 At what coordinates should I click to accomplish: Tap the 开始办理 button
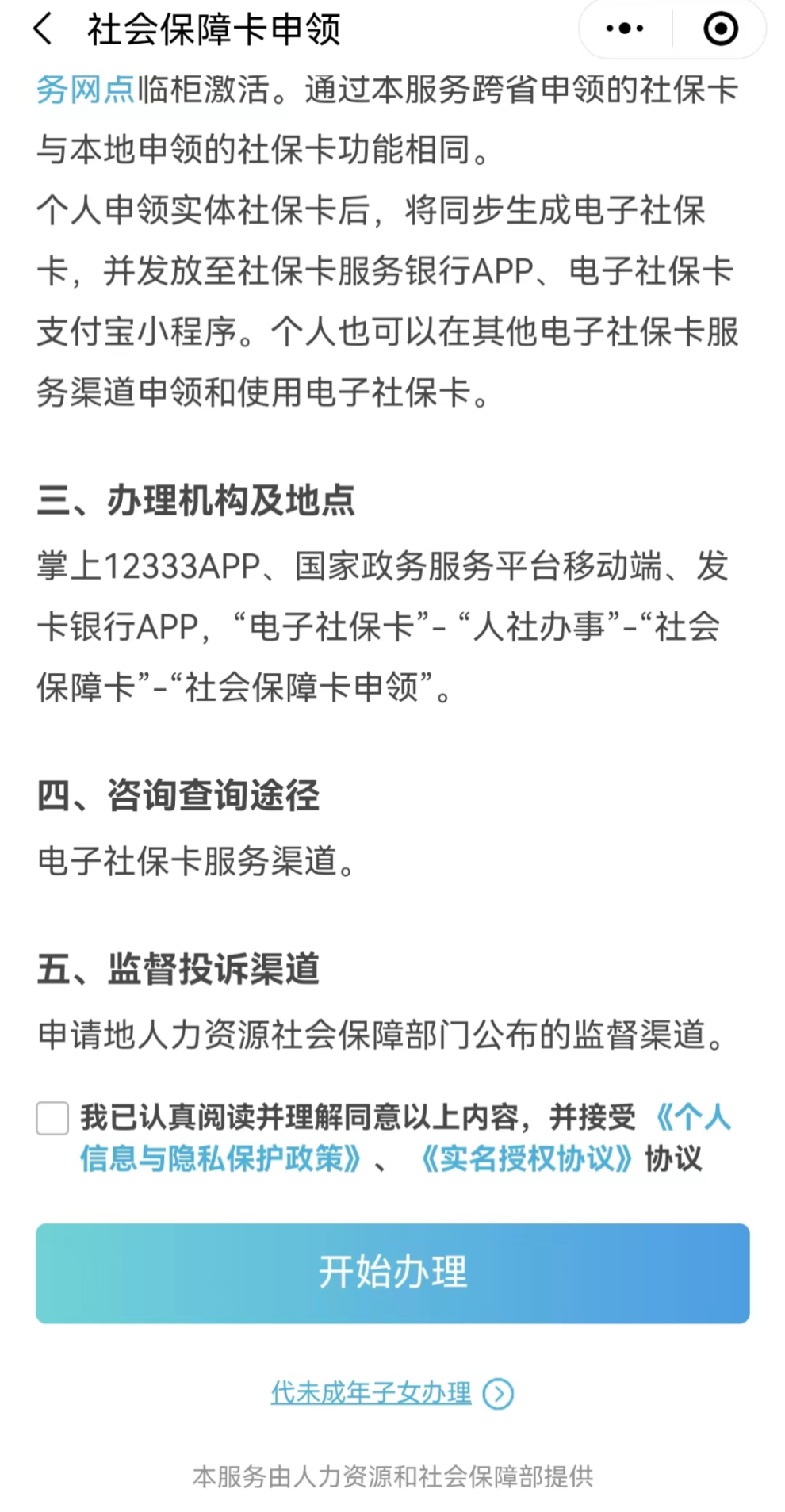[392, 1273]
